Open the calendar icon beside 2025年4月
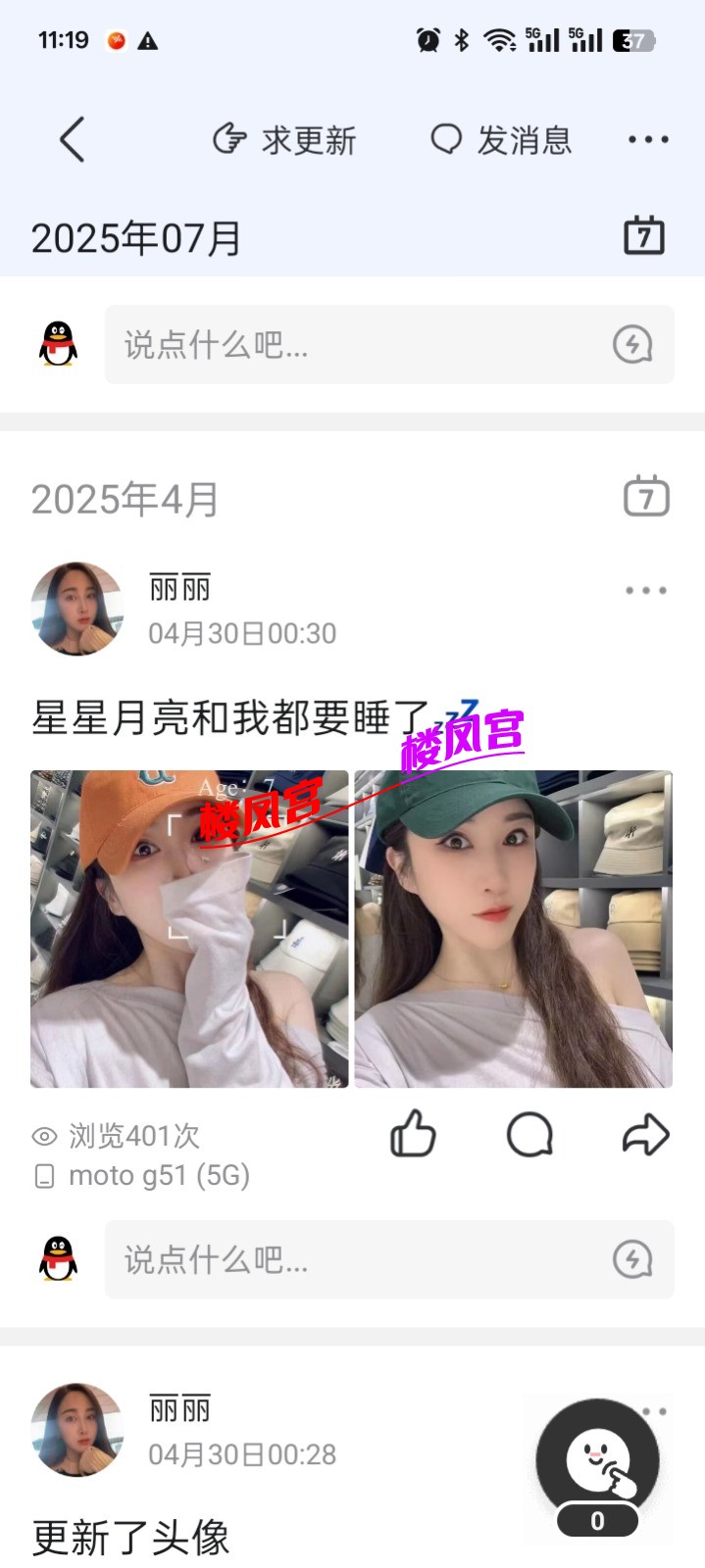705x1568 pixels. click(646, 497)
